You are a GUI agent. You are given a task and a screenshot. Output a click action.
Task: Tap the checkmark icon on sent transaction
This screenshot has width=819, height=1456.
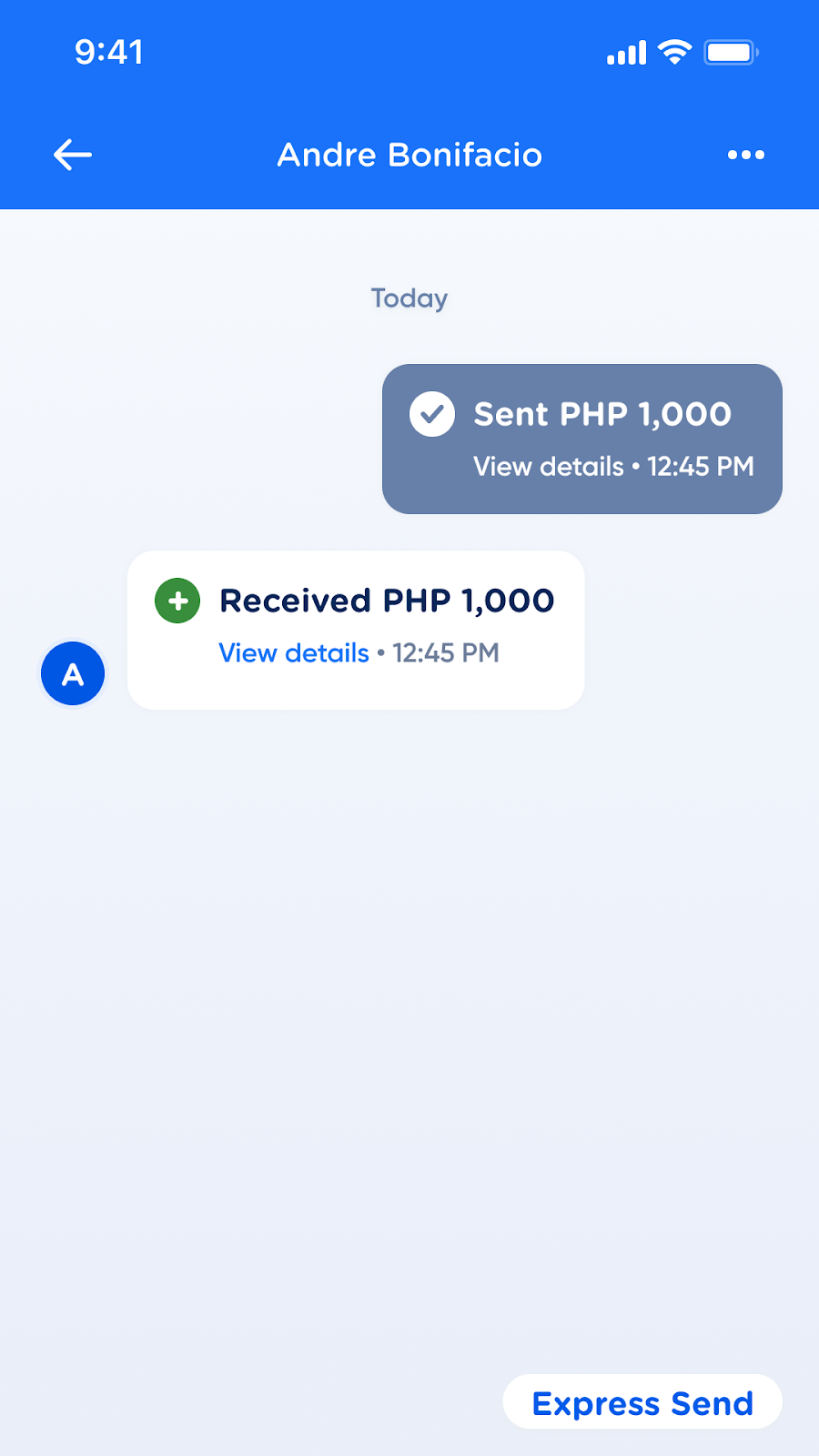[x=432, y=414]
